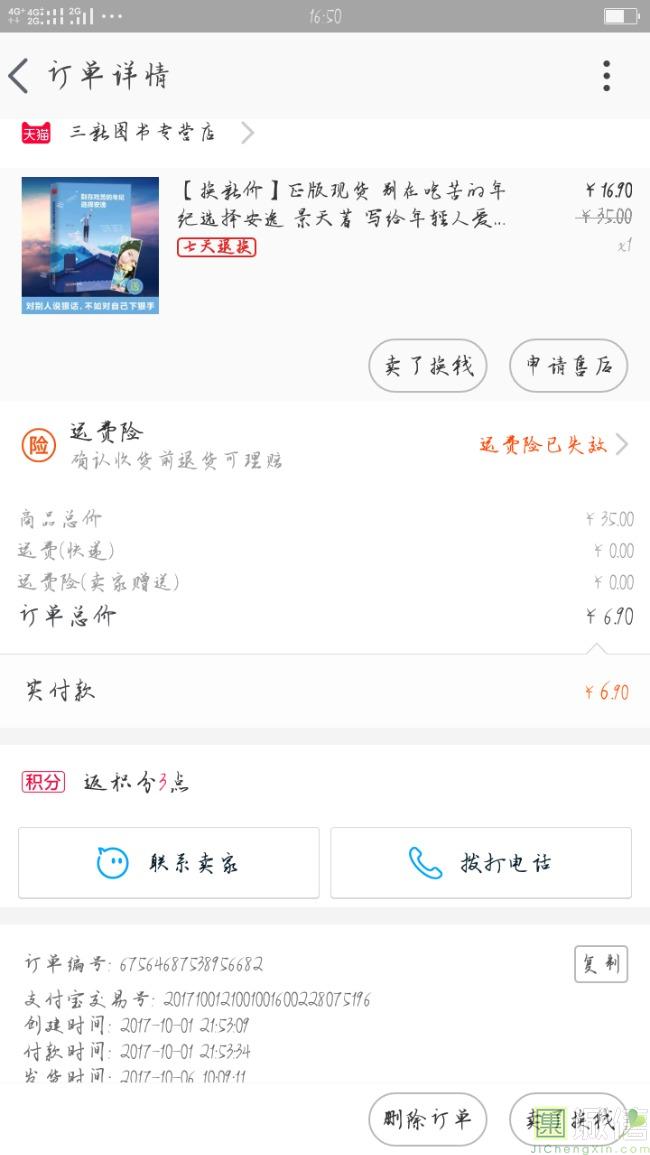
Task: Go back from 订单详情 page
Action: click(20, 76)
